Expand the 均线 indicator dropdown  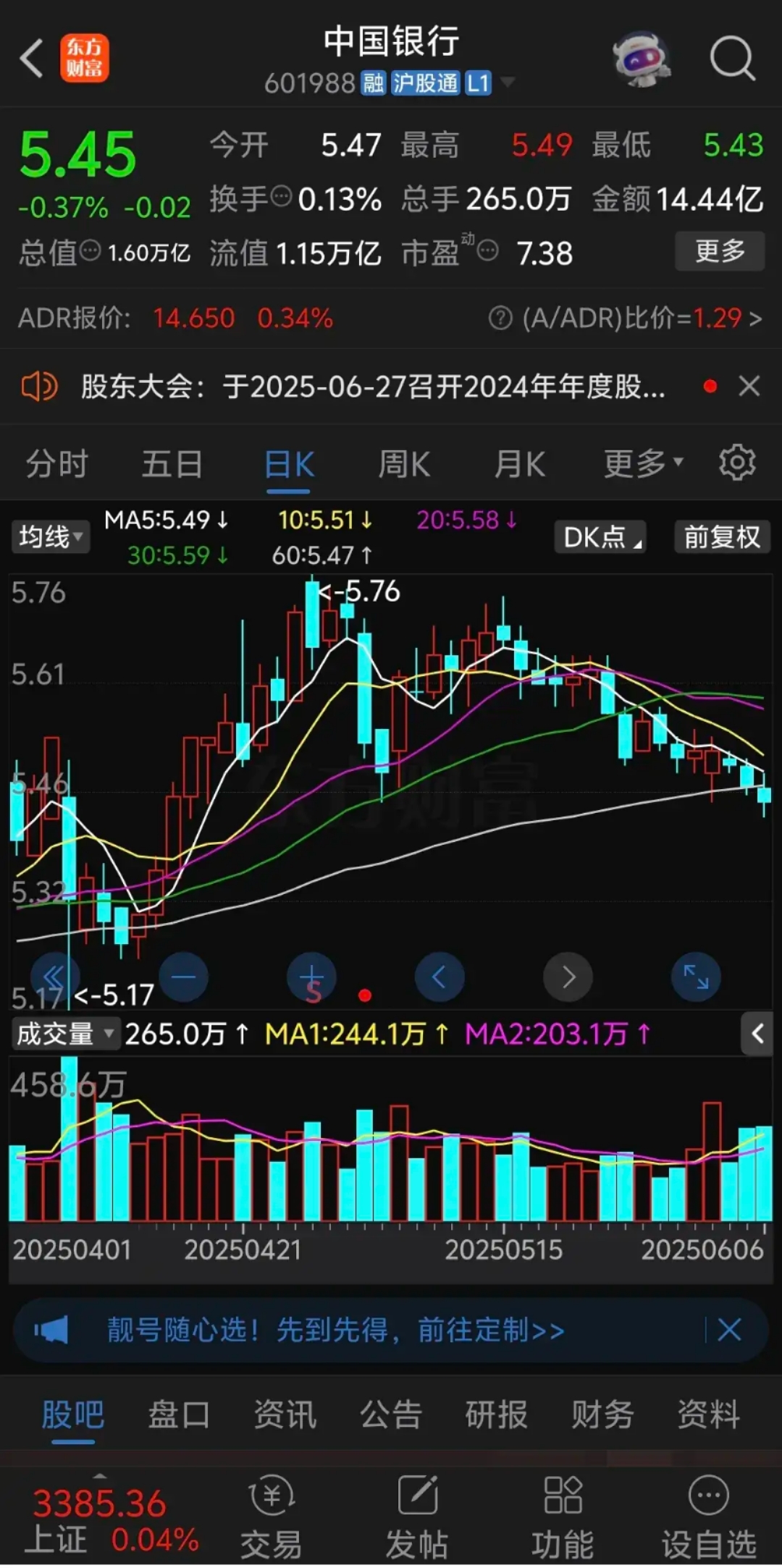coord(50,537)
